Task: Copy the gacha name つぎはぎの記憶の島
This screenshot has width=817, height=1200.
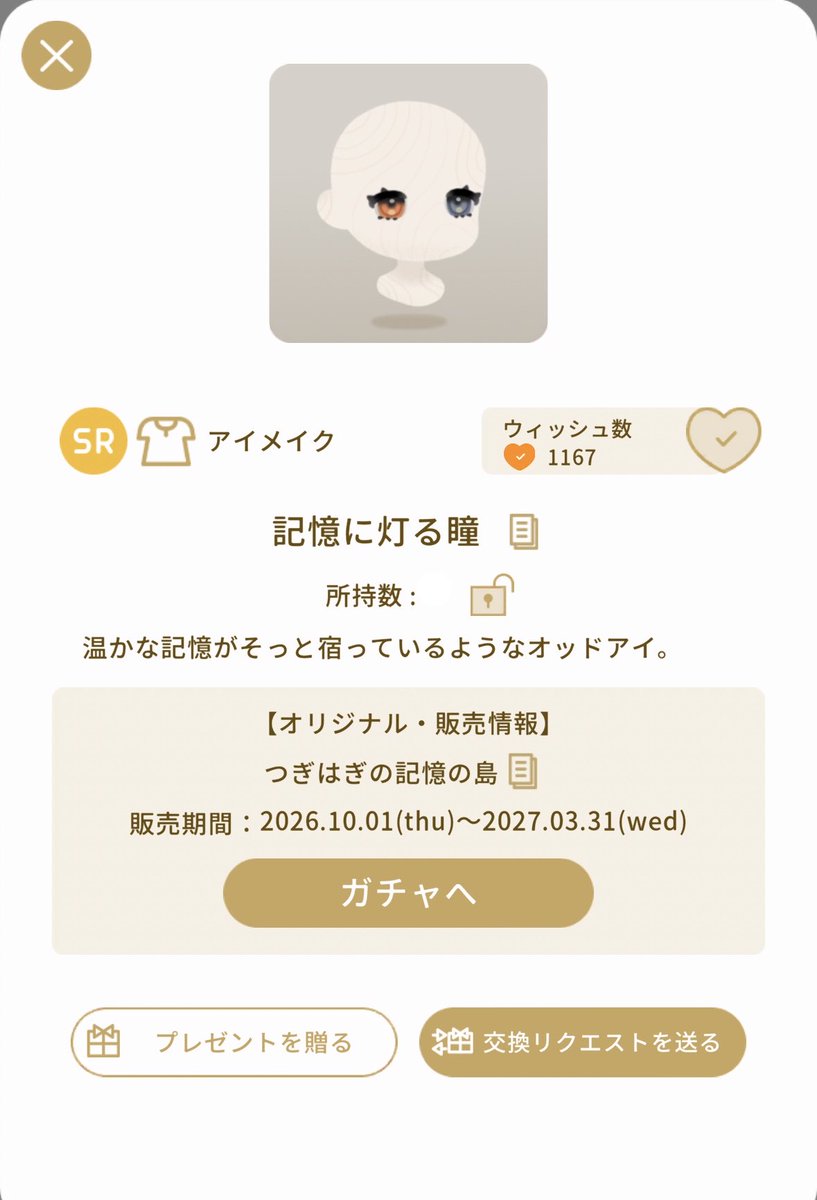Action: 523,771
